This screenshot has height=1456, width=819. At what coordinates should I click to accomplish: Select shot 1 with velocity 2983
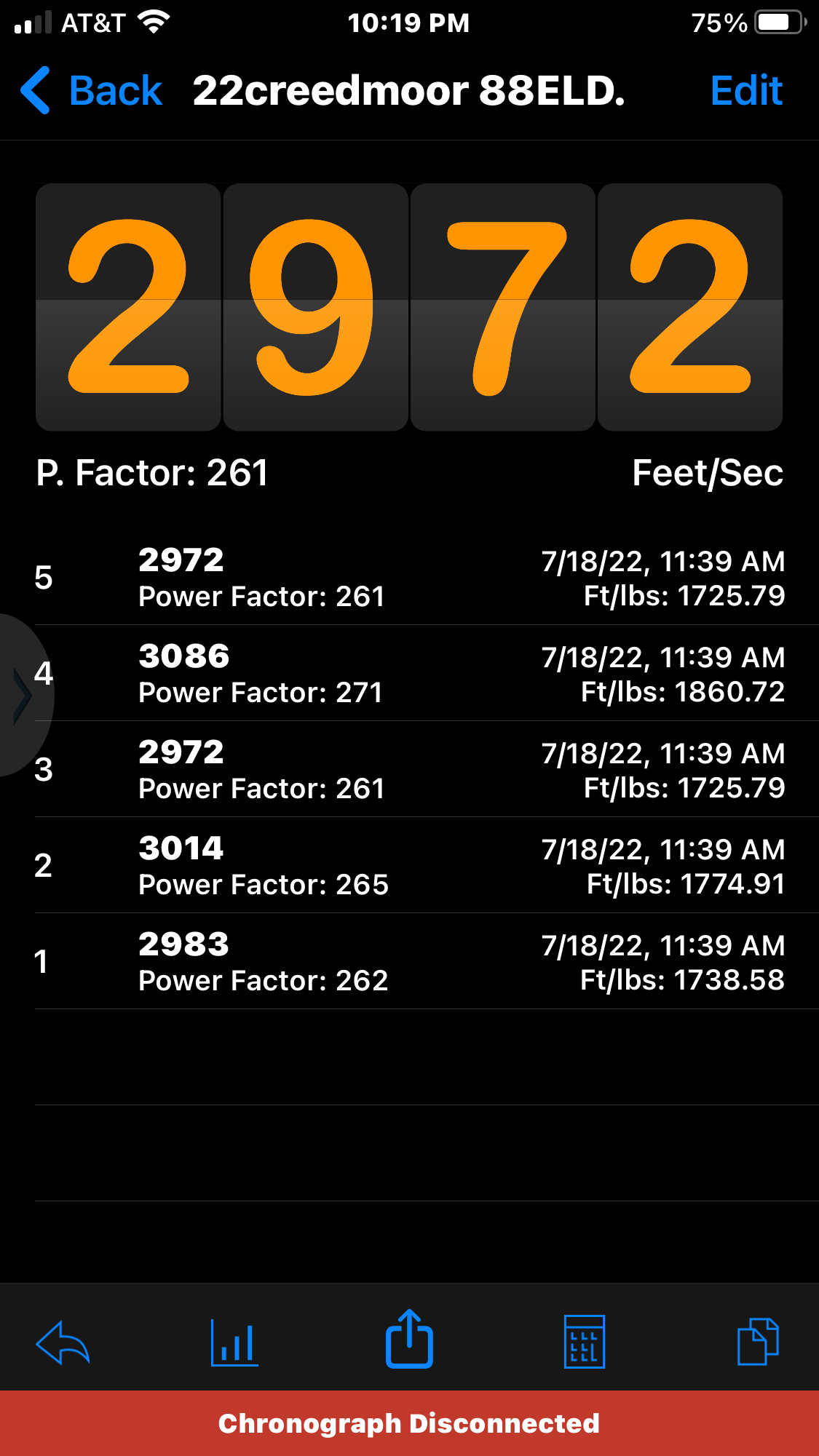pos(409,962)
